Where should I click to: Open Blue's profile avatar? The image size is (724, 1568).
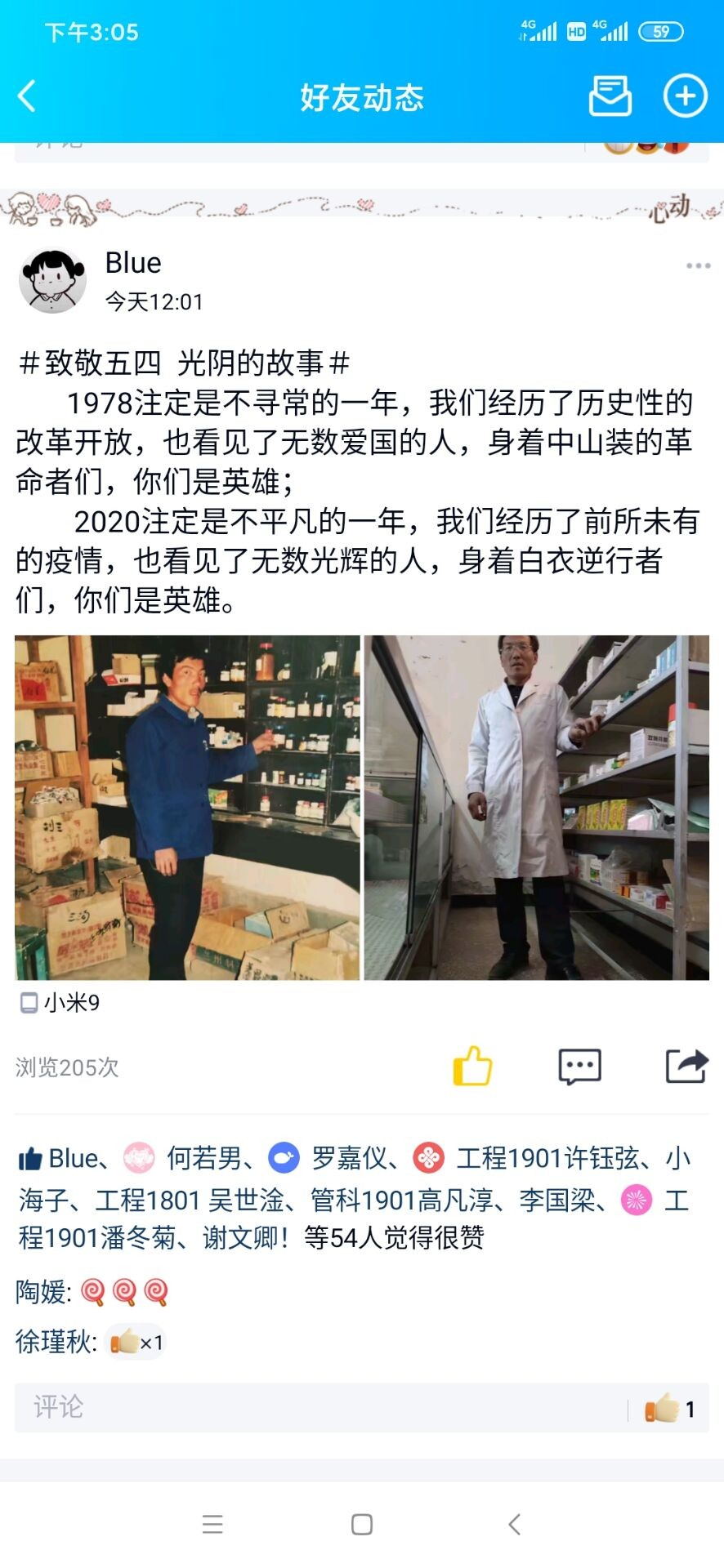tap(52, 281)
